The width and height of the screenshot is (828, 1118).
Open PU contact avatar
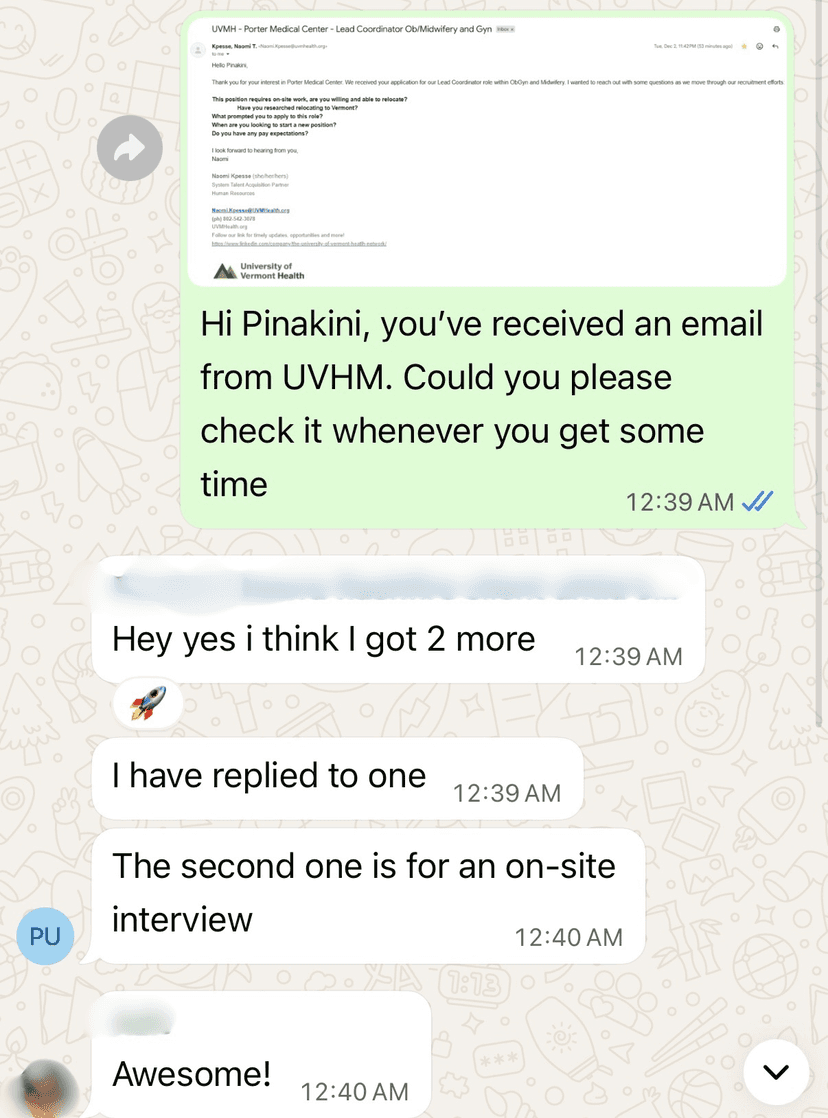coord(45,937)
